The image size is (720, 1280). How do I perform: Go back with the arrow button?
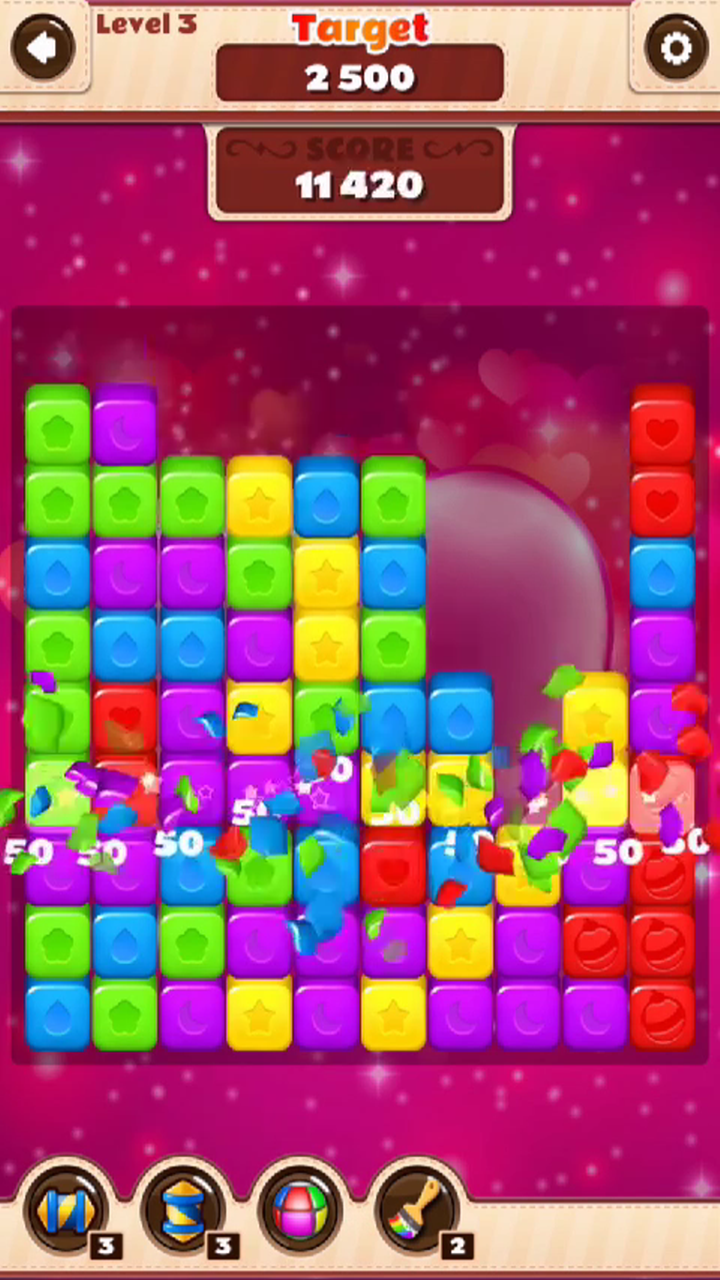coord(43,47)
